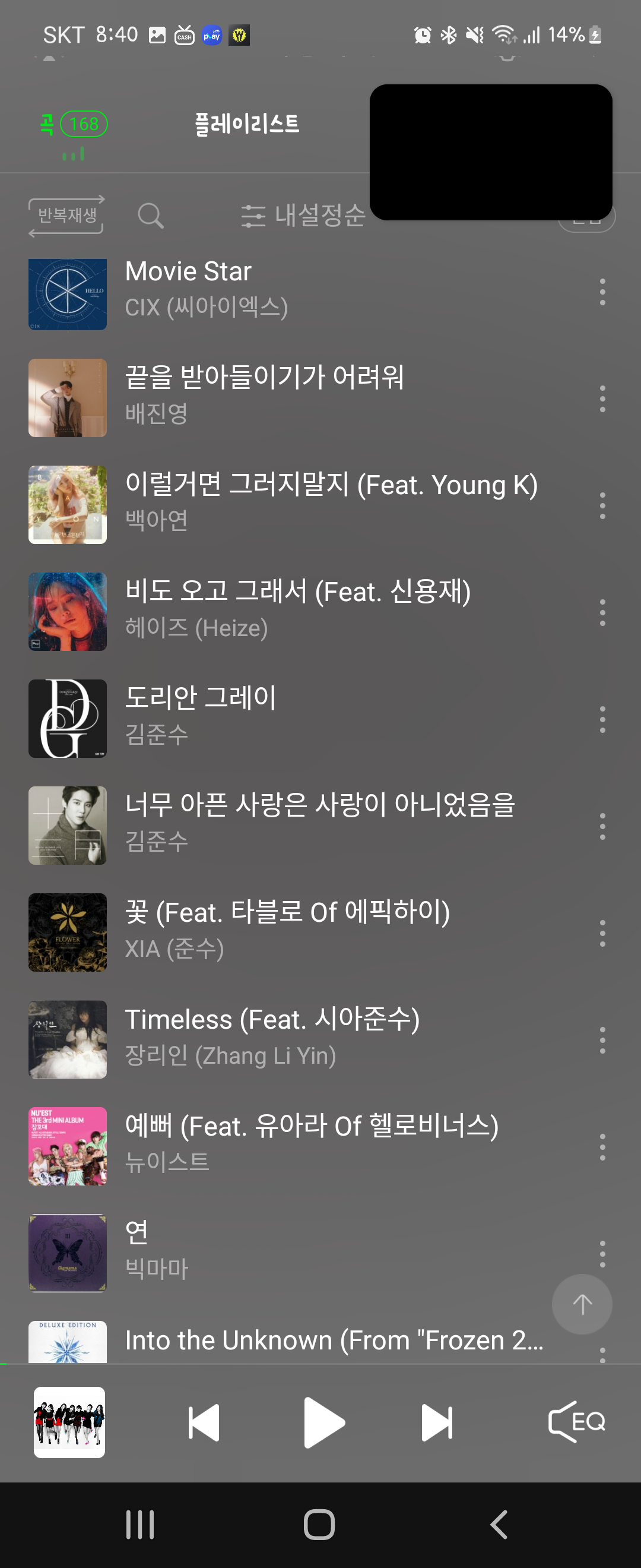The width and height of the screenshot is (641, 1568).
Task: Go back using the system back button
Action: coord(499,1525)
